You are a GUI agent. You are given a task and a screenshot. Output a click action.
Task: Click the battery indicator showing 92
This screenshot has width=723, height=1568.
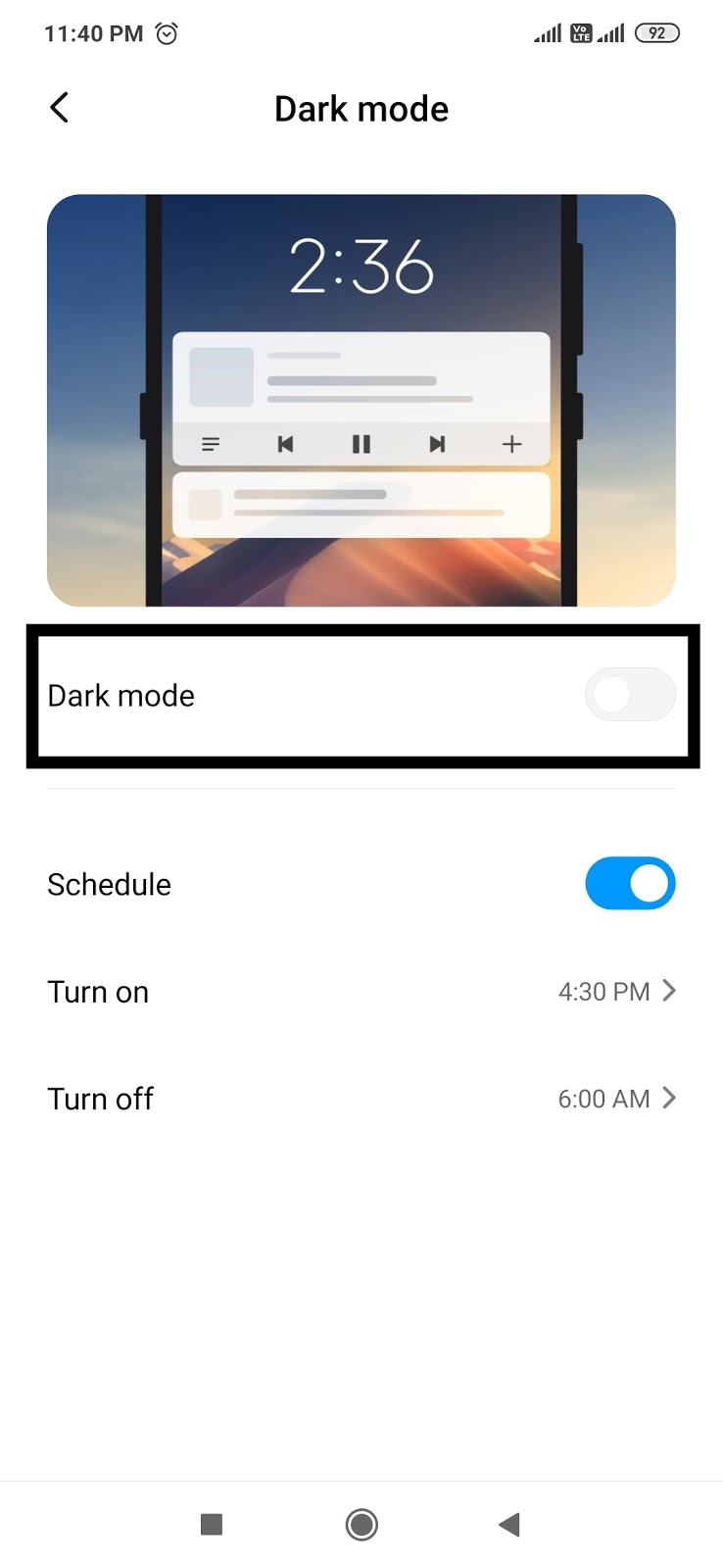click(x=656, y=32)
